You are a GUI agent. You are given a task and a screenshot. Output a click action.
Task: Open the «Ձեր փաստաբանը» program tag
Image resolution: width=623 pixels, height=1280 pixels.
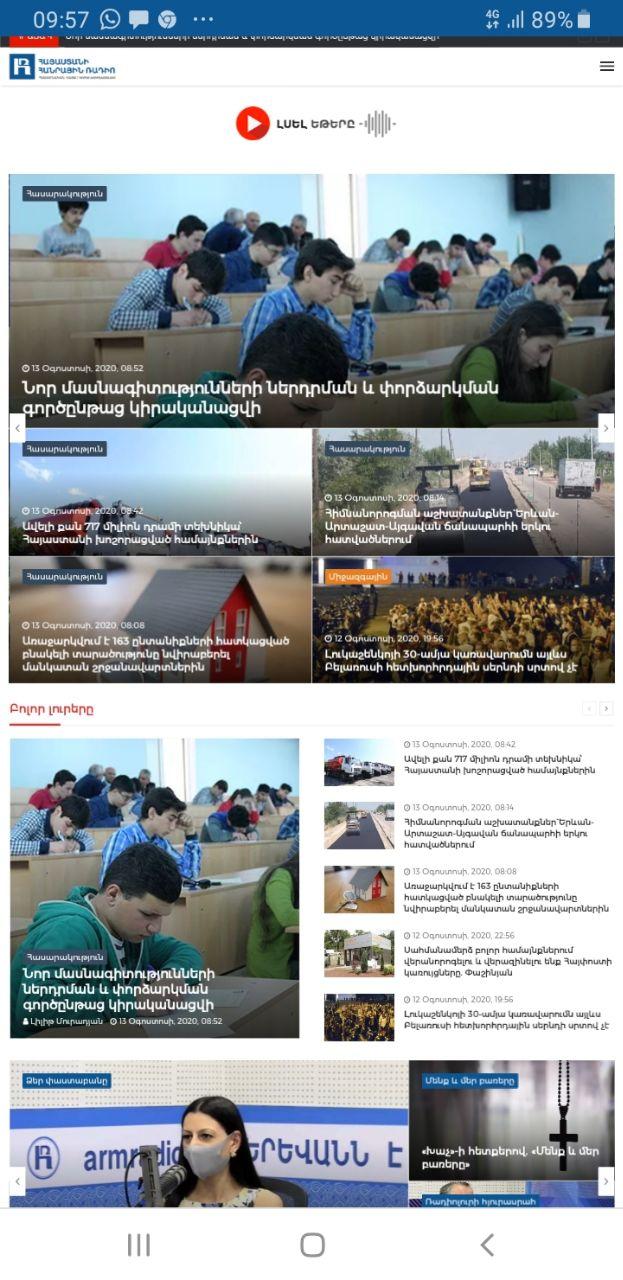(66, 1081)
